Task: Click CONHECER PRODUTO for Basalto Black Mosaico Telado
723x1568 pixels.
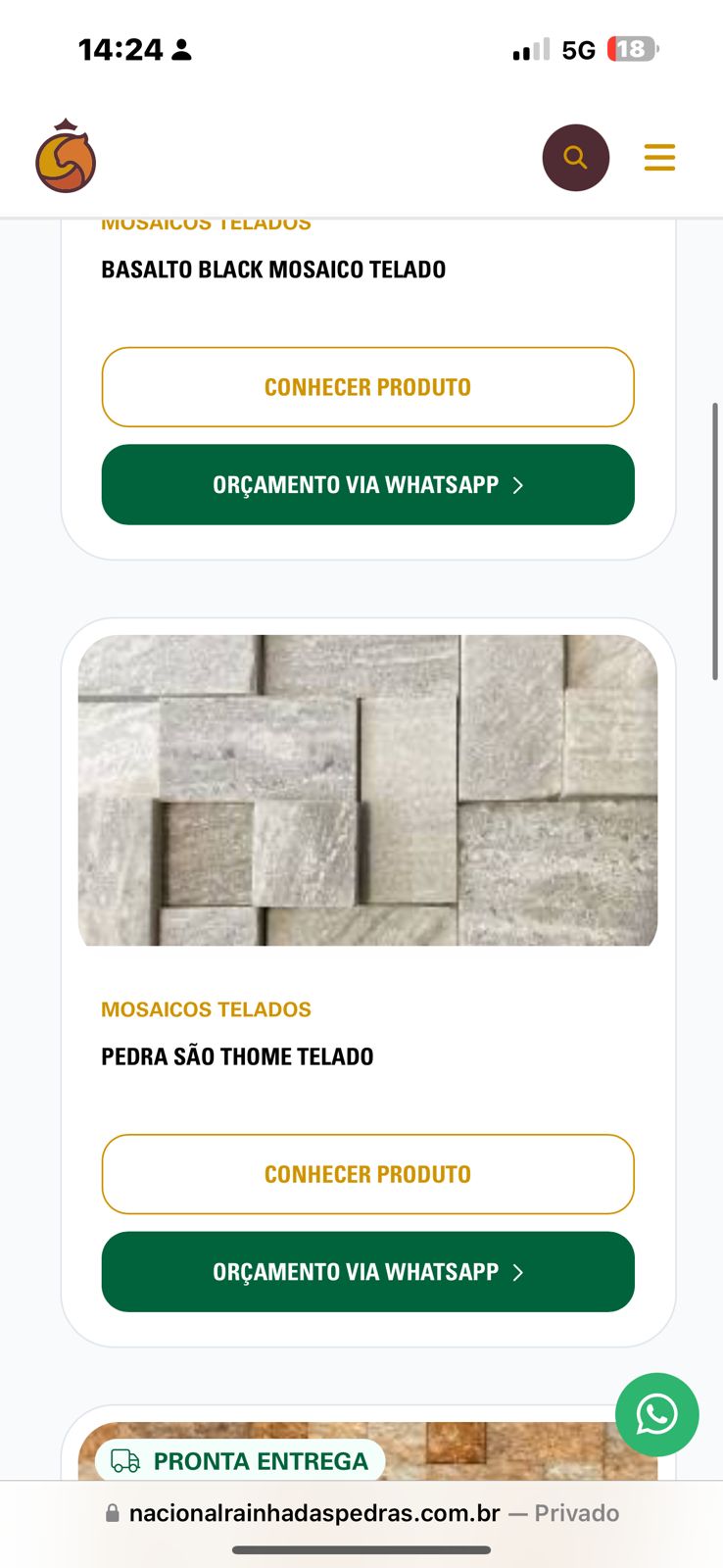Action: coord(367,386)
